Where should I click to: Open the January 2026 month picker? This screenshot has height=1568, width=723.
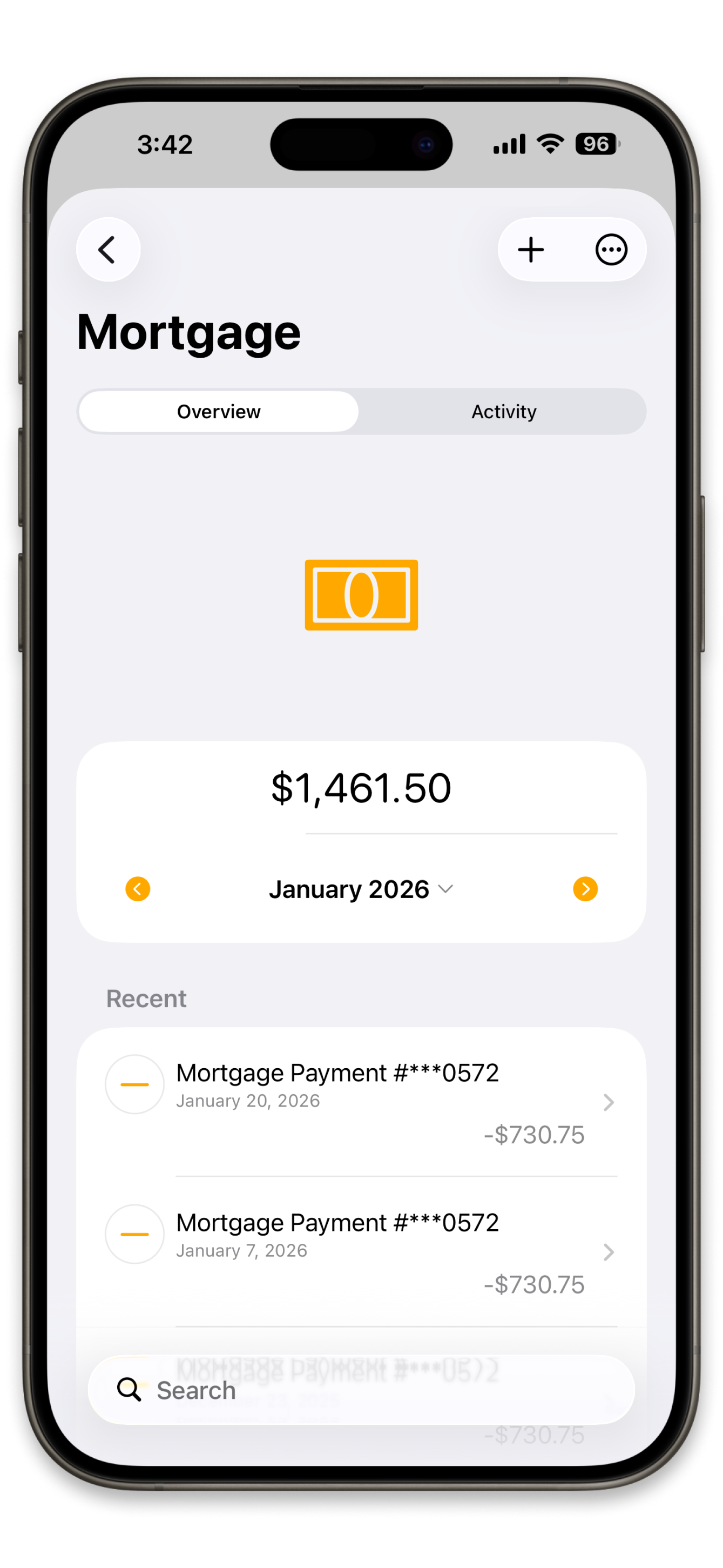coord(361,889)
